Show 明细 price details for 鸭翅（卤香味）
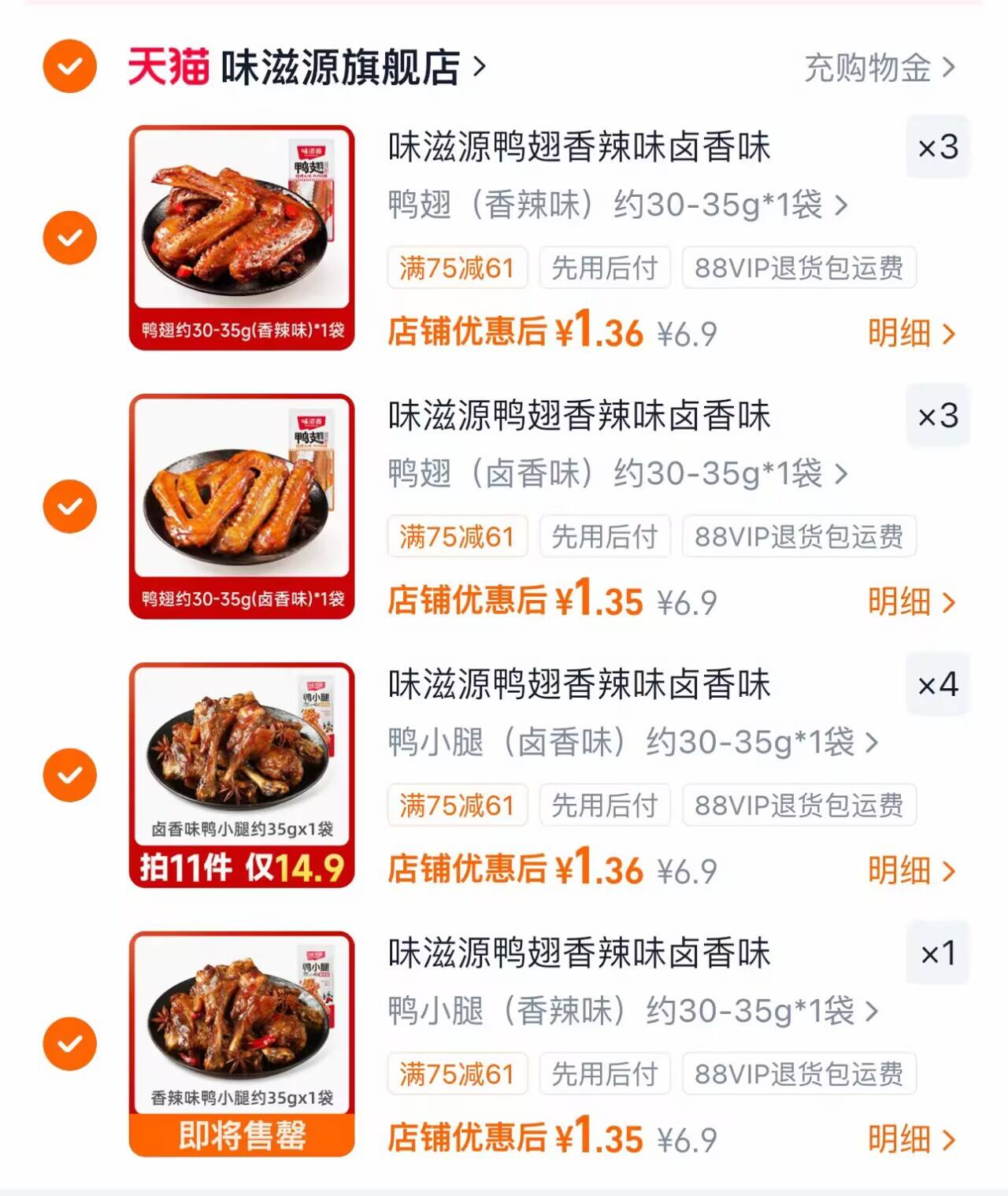Image resolution: width=1008 pixels, height=1196 pixels. coord(911,602)
